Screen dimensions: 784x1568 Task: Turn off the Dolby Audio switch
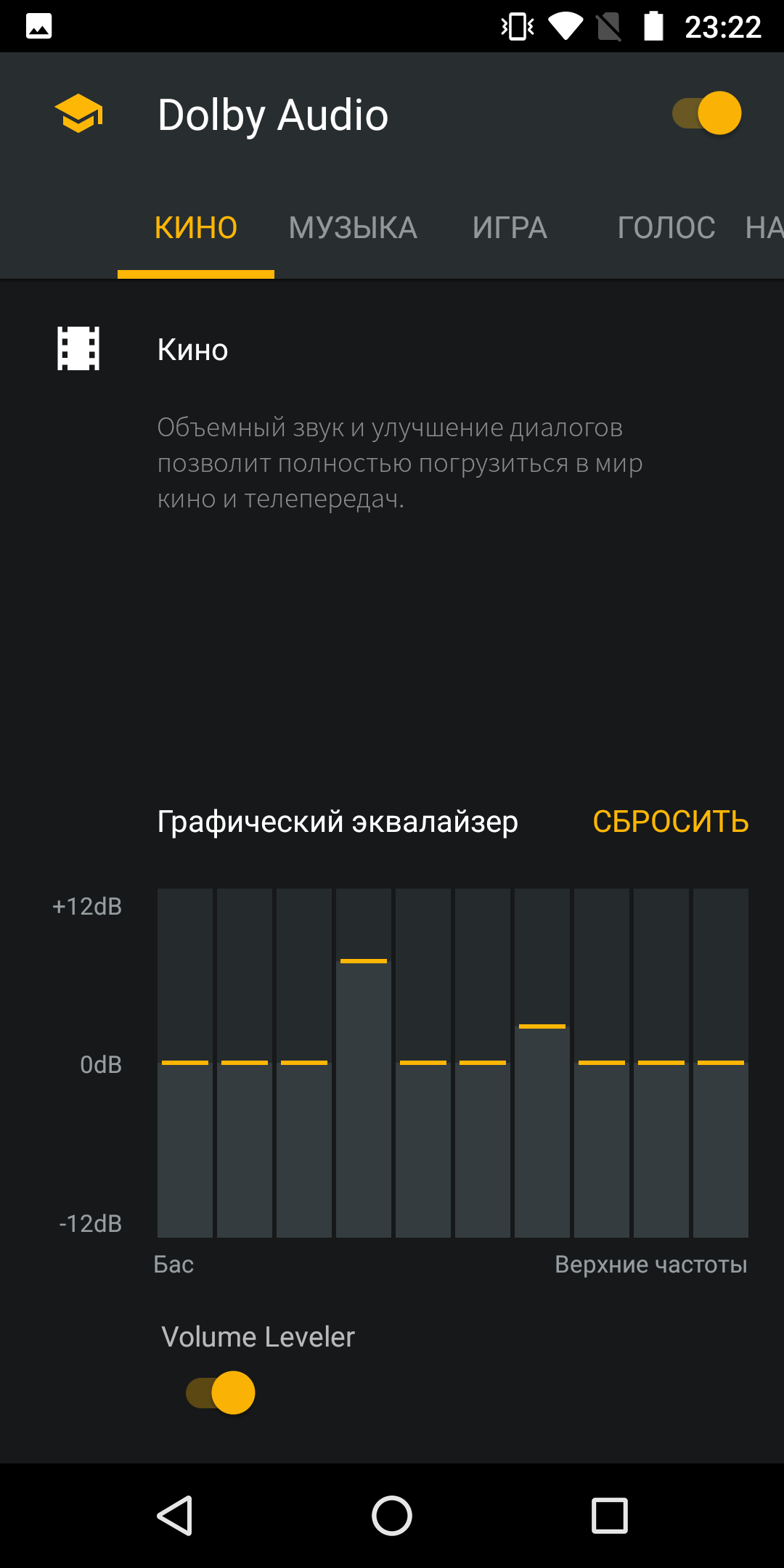[706, 113]
